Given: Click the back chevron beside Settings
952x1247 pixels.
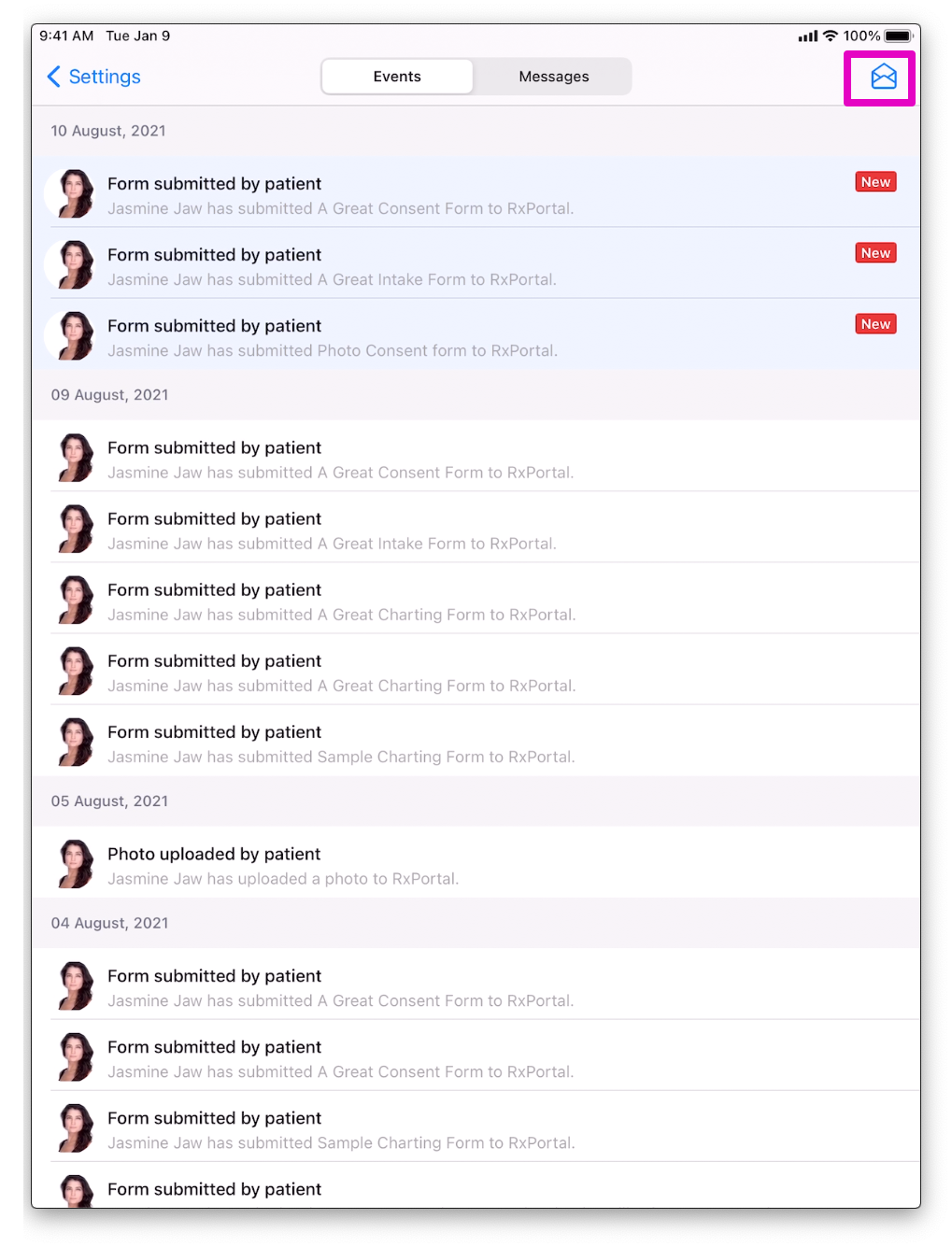Looking at the screenshot, I should click(x=54, y=77).
